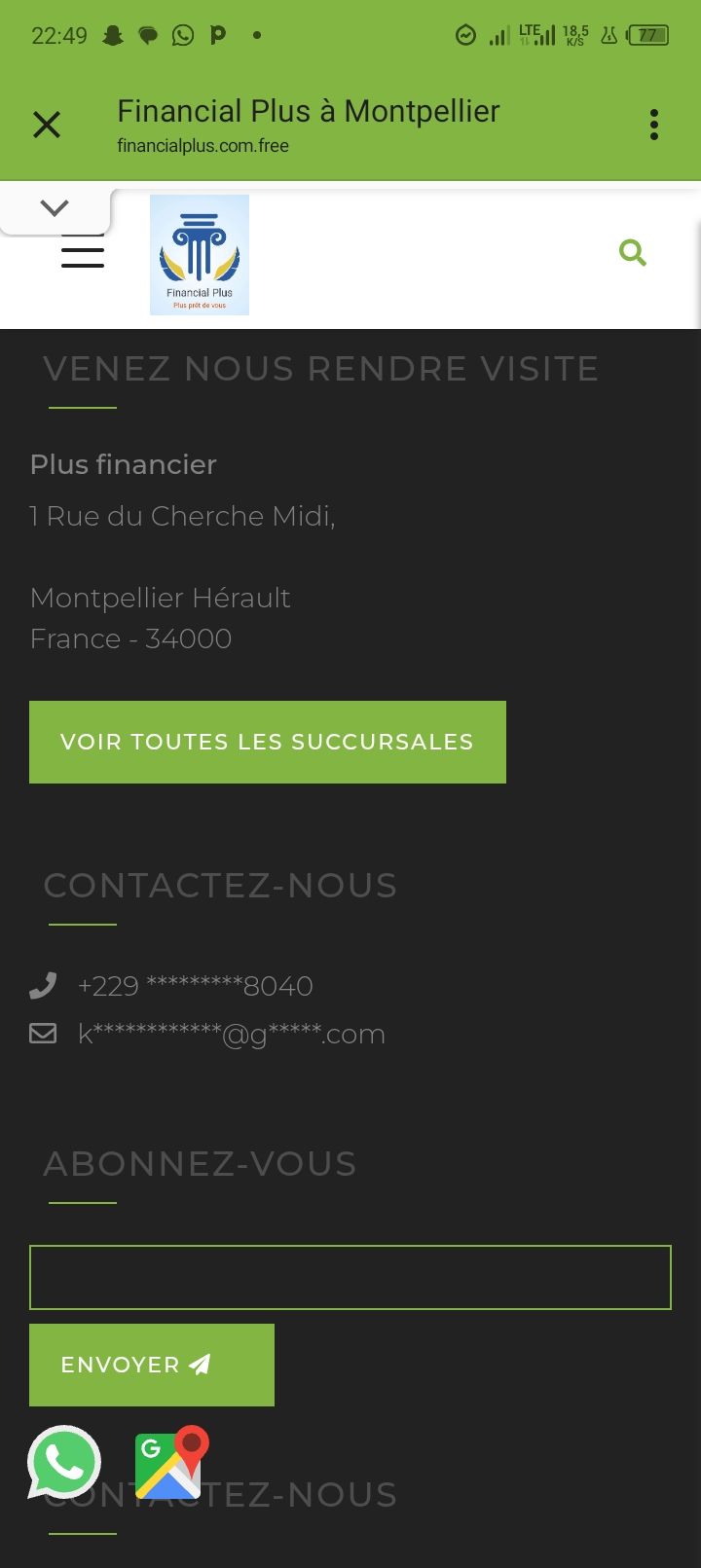Open the hamburger navigation menu

[83, 253]
